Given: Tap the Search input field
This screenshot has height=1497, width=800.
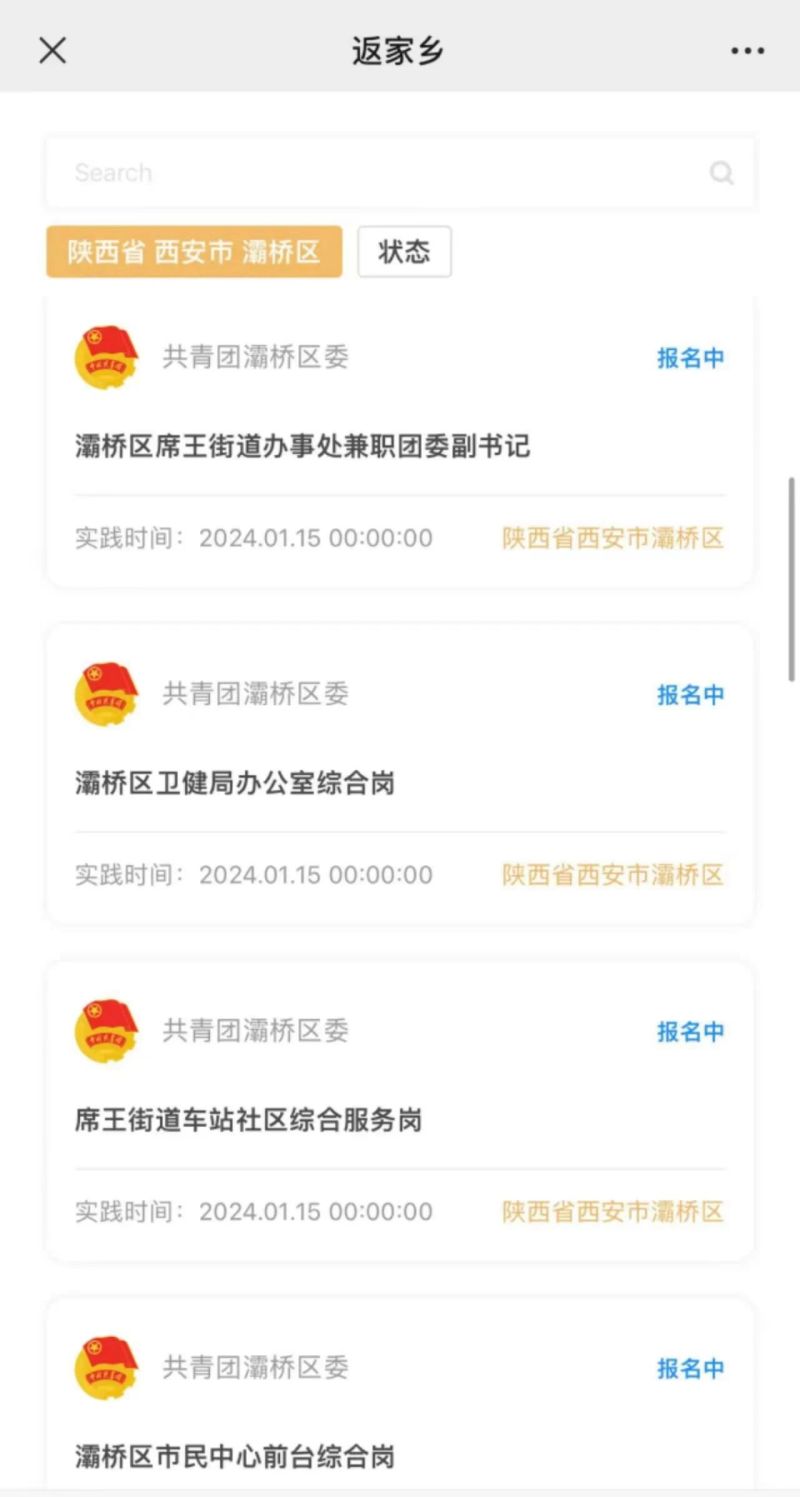Looking at the screenshot, I should [x=380, y=173].
